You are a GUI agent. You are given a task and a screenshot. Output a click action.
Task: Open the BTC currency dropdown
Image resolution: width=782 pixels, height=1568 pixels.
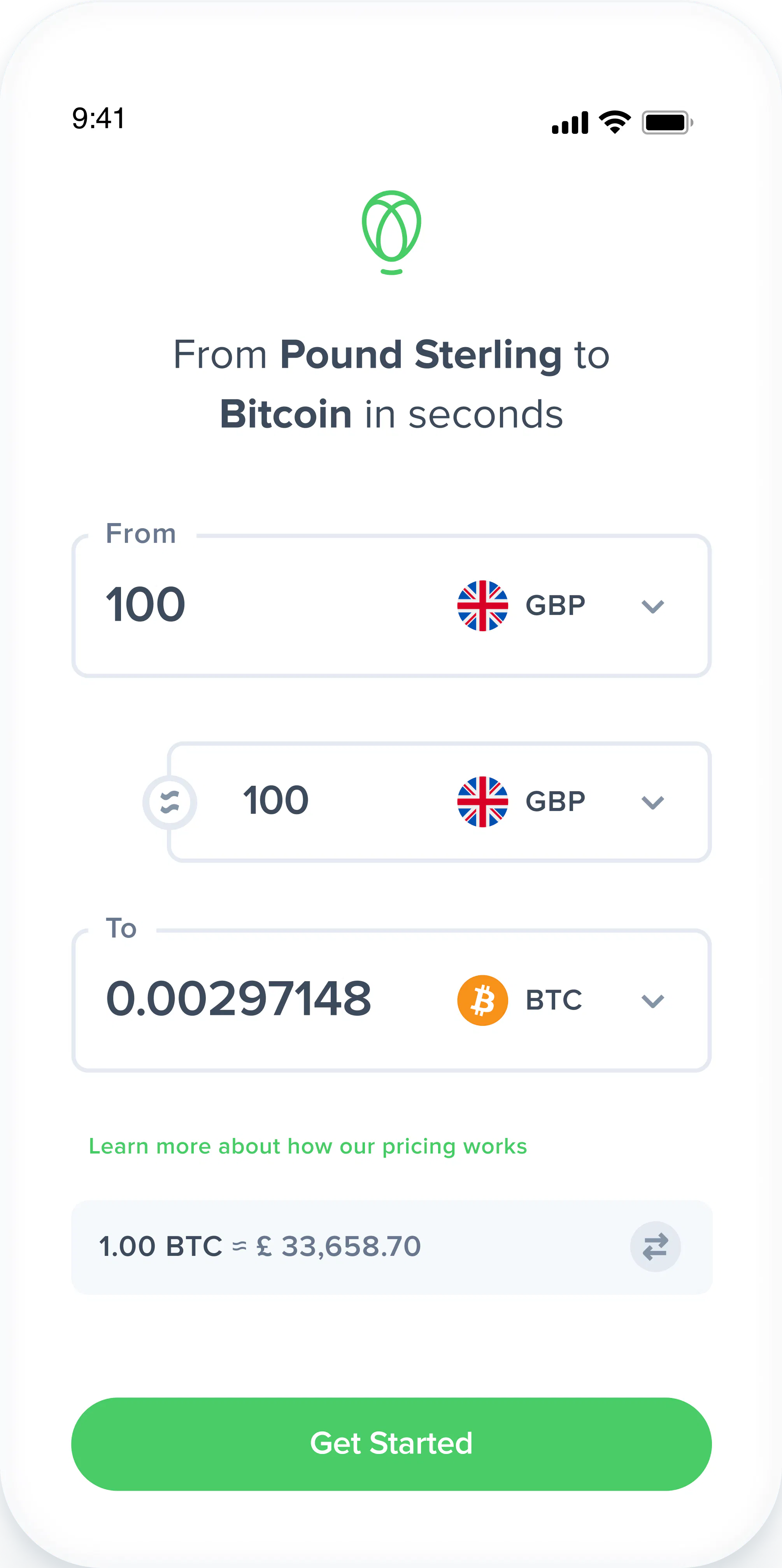[652, 1001]
